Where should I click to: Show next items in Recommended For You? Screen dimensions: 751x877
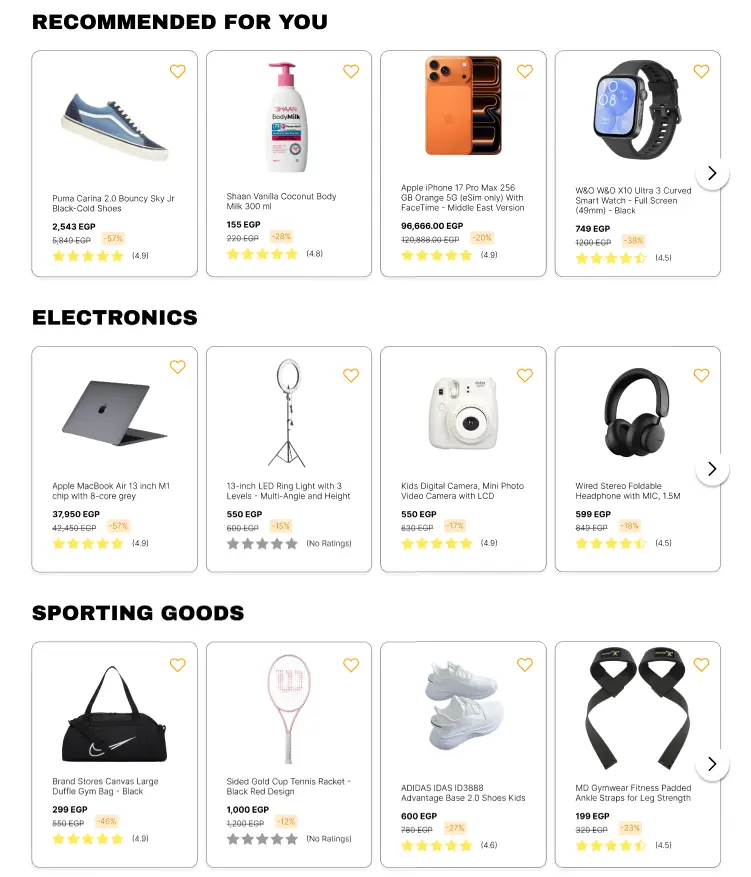coord(712,173)
